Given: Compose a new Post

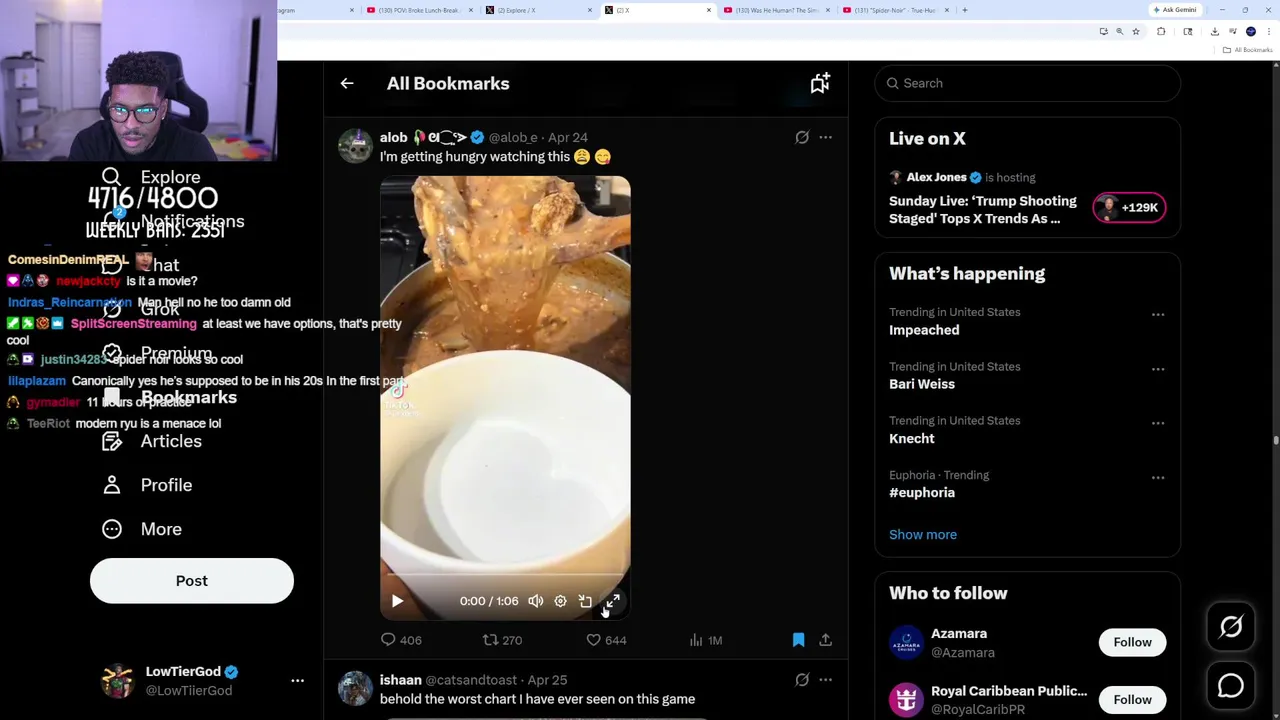Looking at the screenshot, I should (192, 581).
